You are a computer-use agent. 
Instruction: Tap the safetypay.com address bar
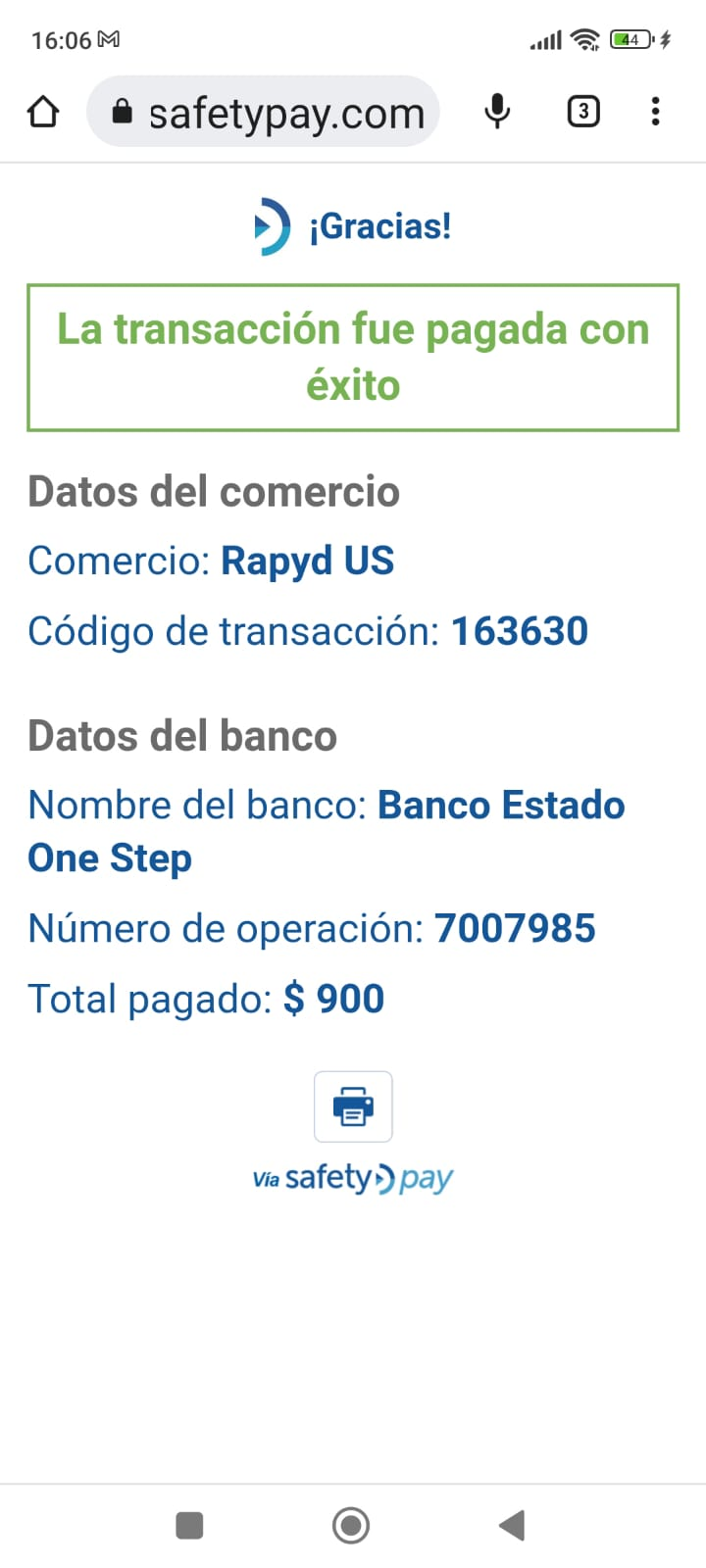tap(284, 113)
